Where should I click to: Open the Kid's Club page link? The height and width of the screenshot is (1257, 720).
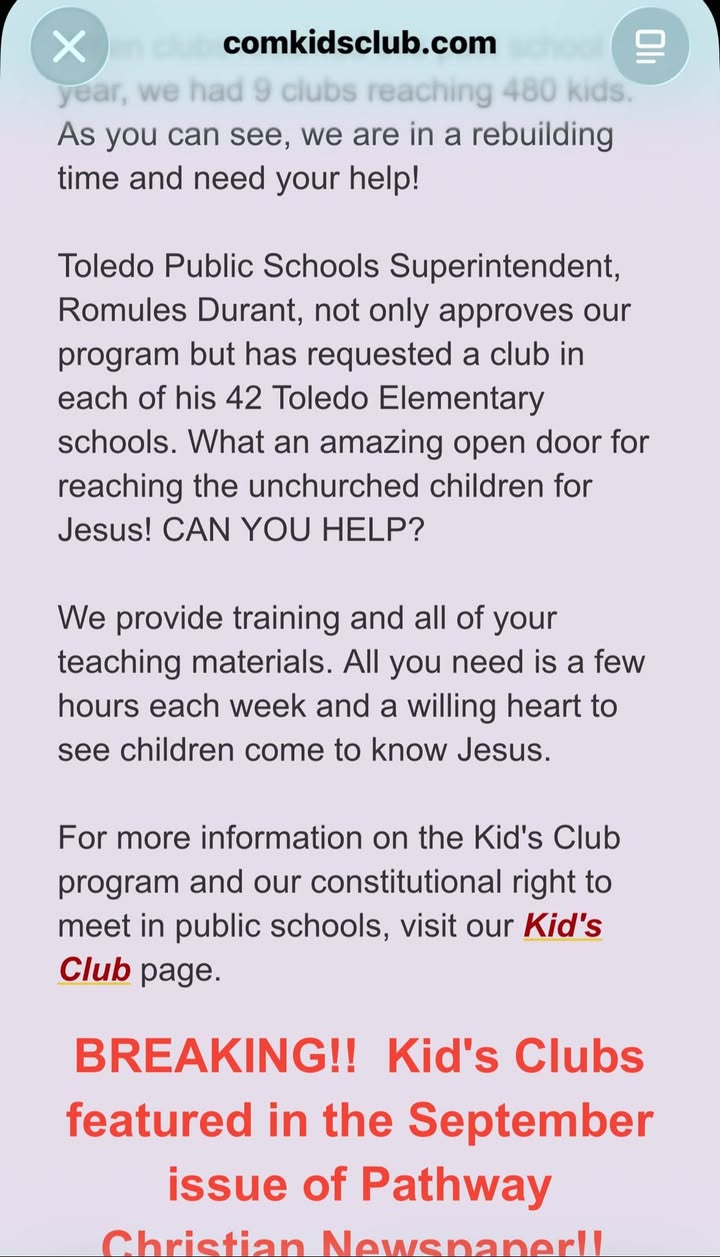tap(330, 947)
